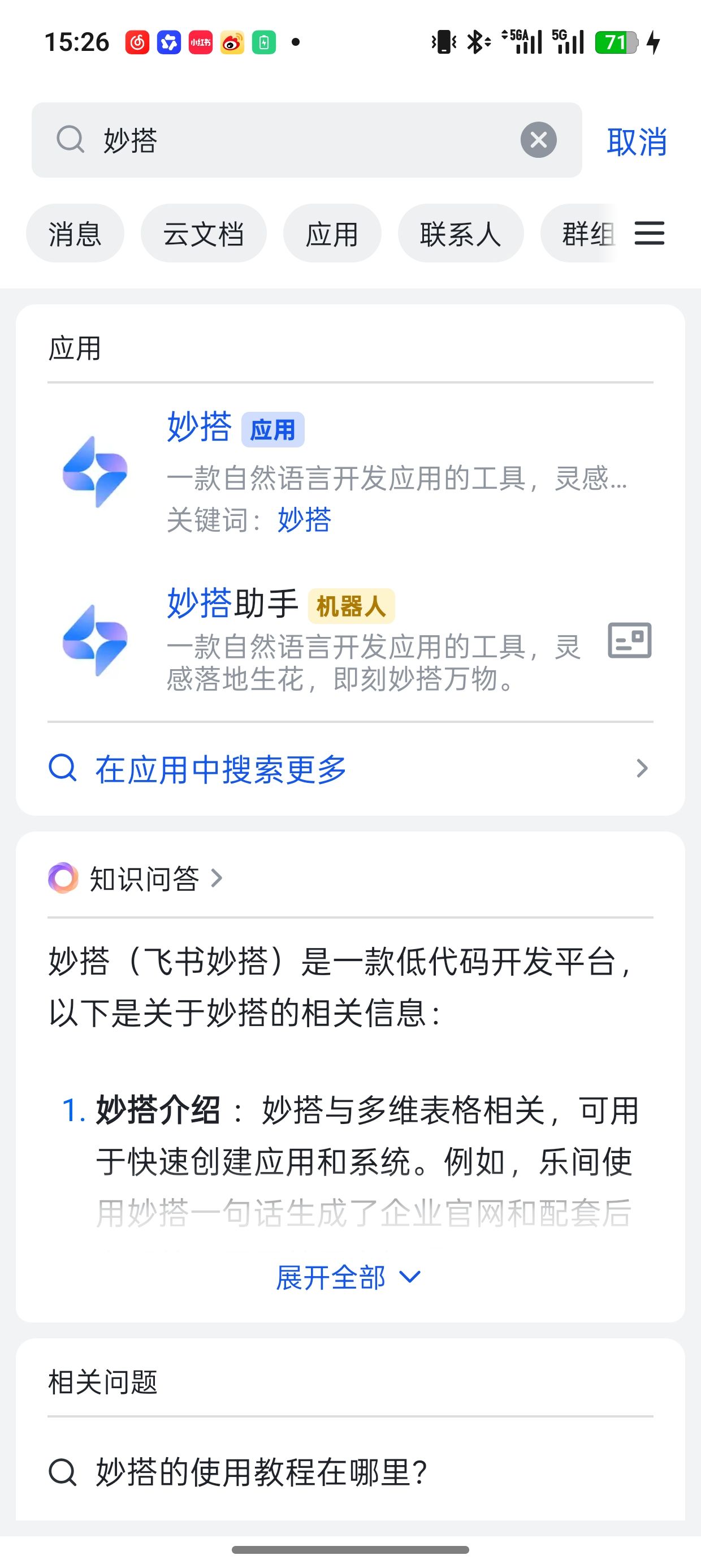701x1568 pixels.
Task: Tap 取消 to cancel search
Action: [x=637, y=141]
